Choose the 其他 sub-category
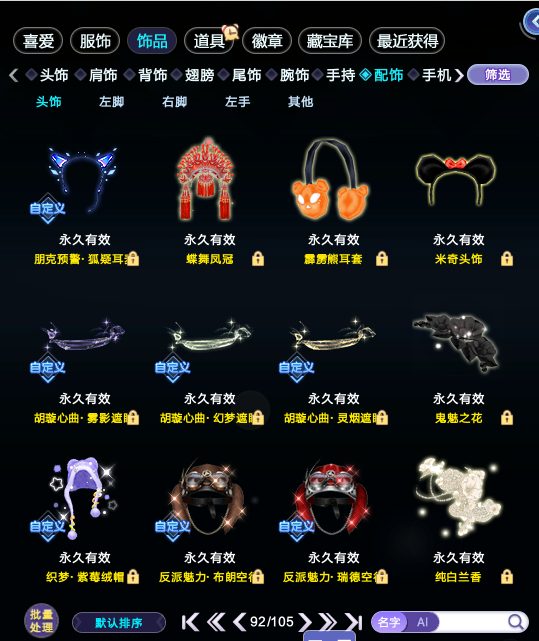This screenshot has width=539, height=641. point(300,101)
